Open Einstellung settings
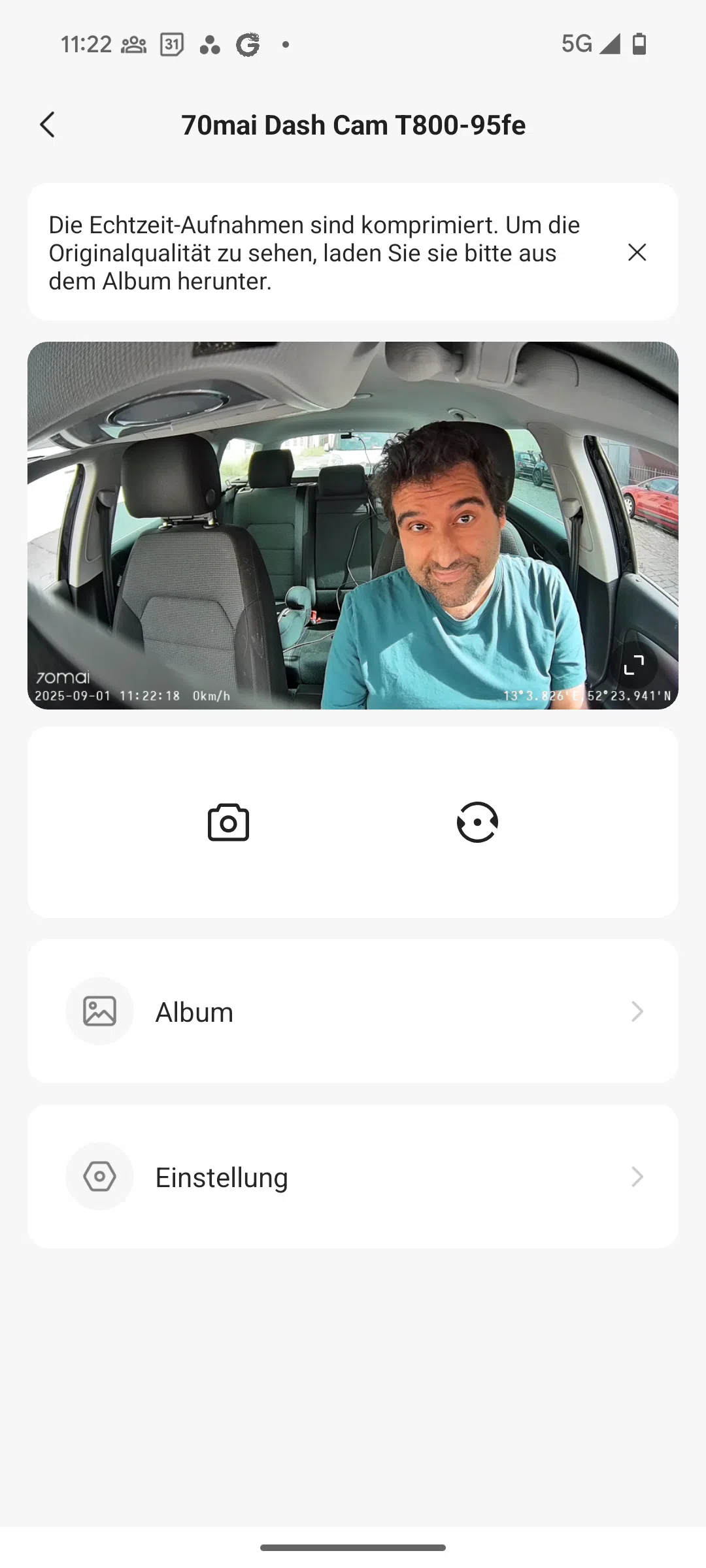 [x=353, y=1177]
